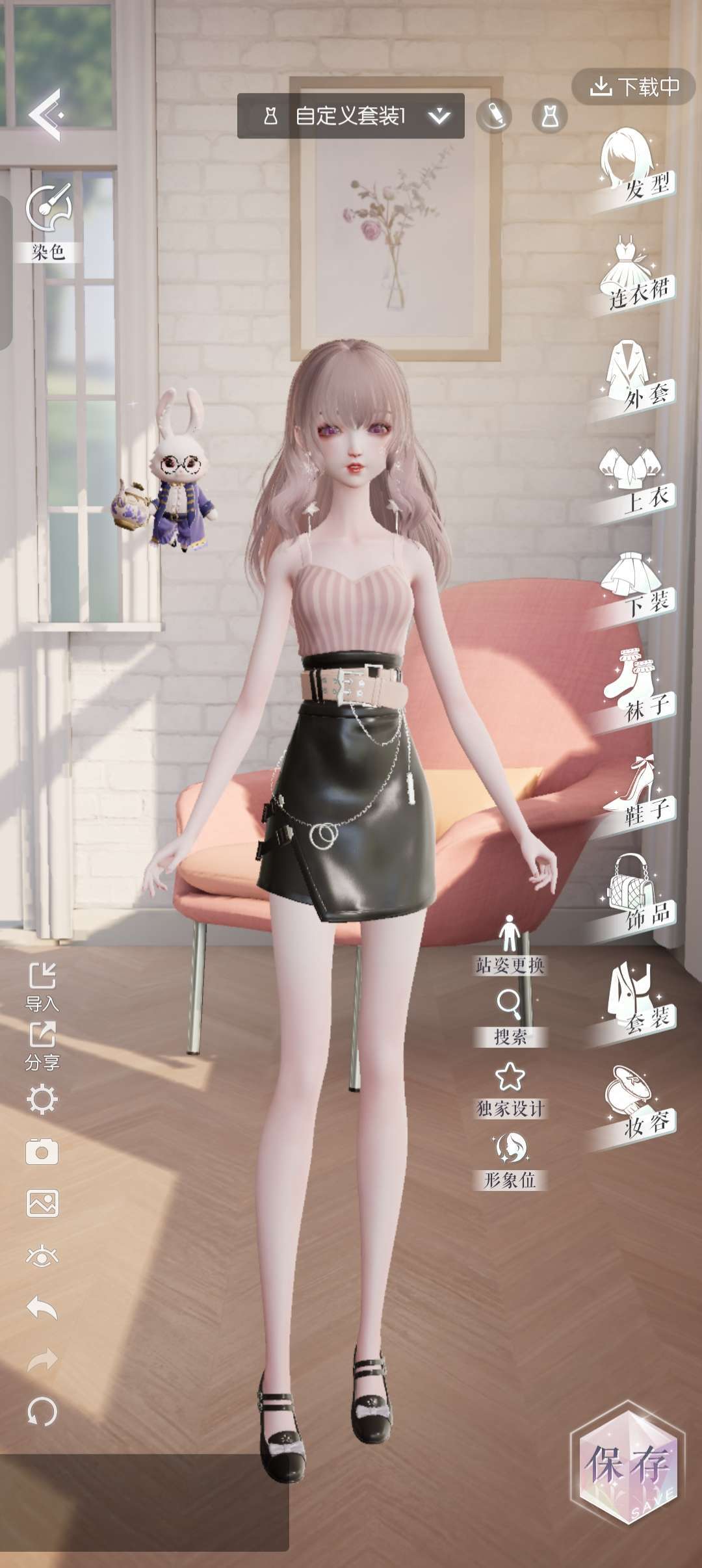Undo the last outfit change
This screenshot has height=1568, width=702.
click(x=42, y=1308)
